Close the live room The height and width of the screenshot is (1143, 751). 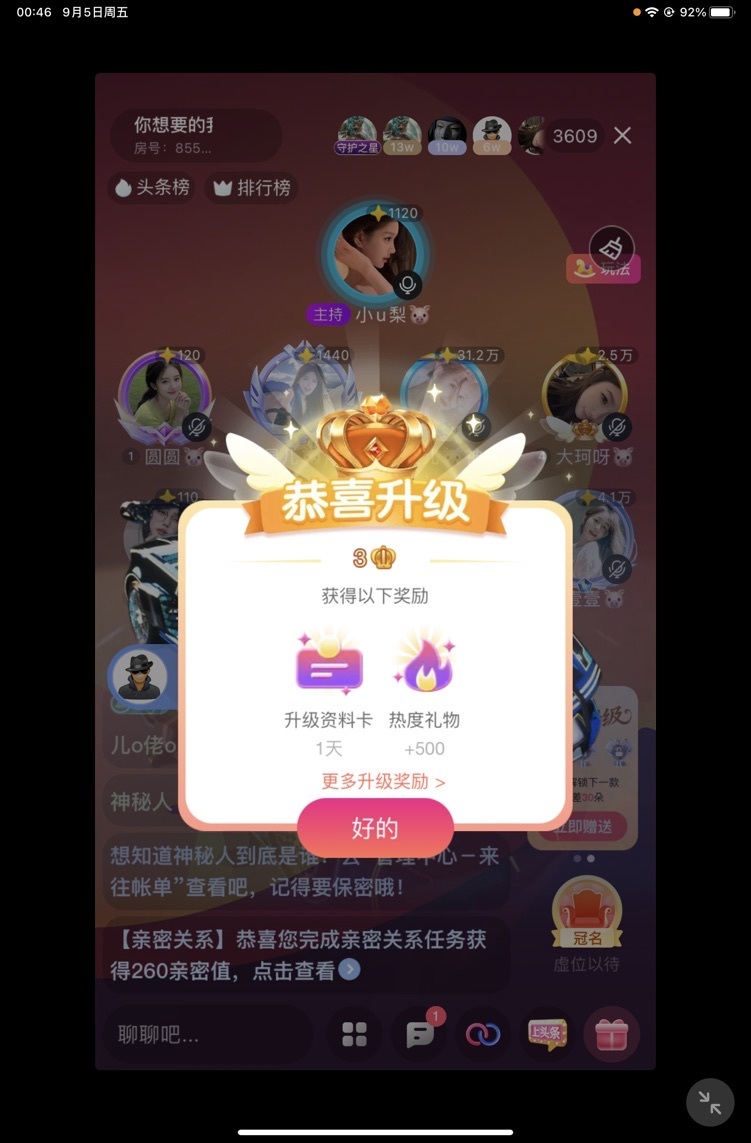pyautogui.click(x=622, y=136)
